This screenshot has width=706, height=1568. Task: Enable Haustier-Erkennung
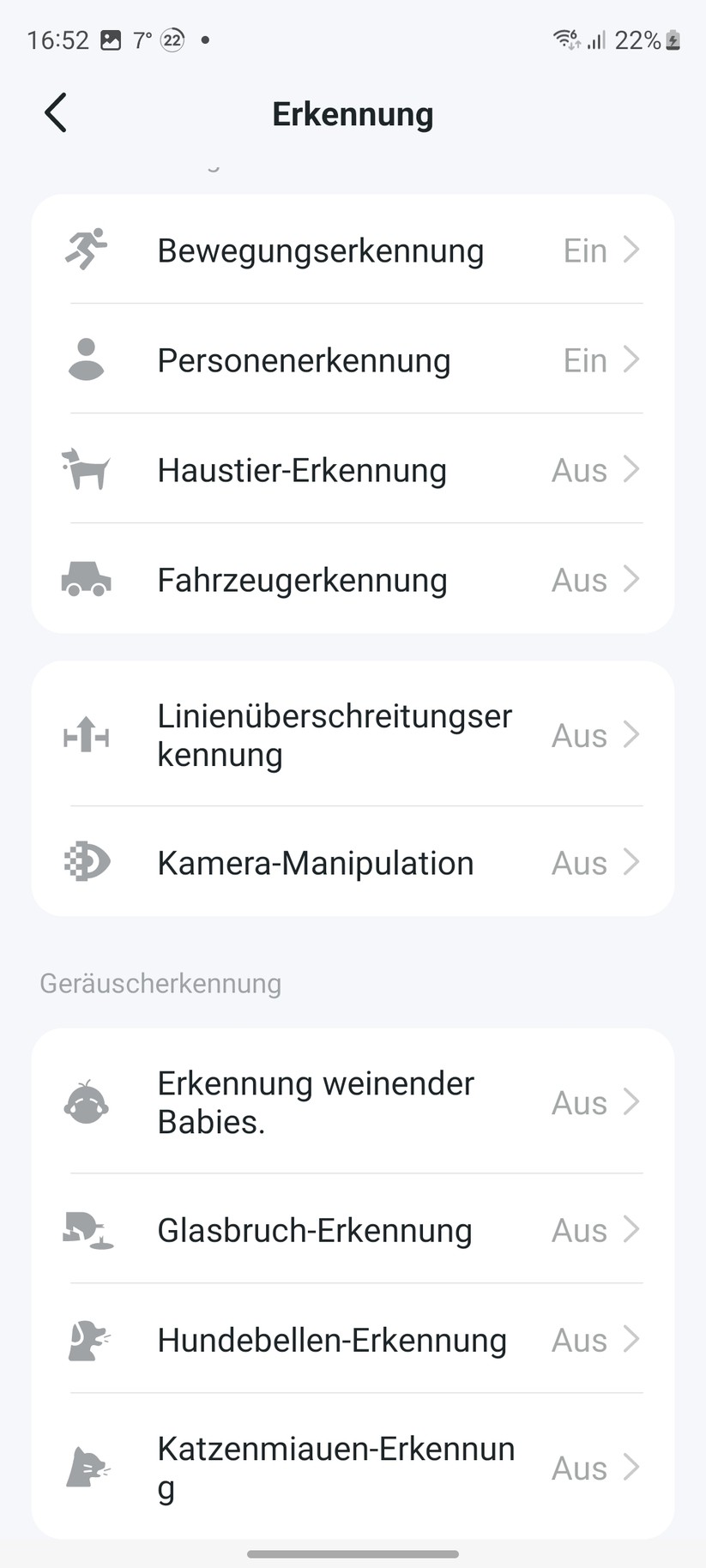pyautogui.click(x=352, y=470)
